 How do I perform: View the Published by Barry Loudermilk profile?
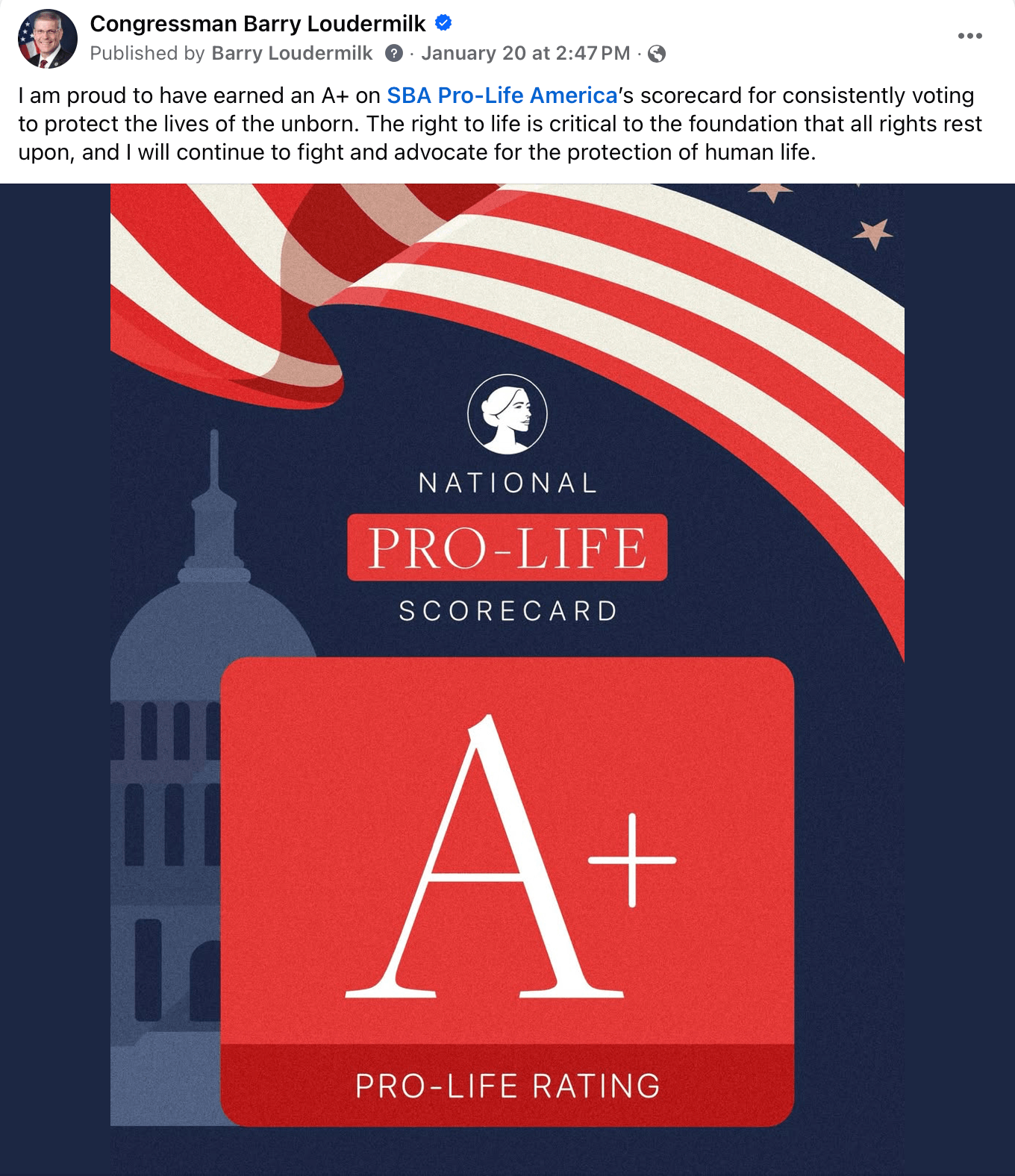(292, 53)
